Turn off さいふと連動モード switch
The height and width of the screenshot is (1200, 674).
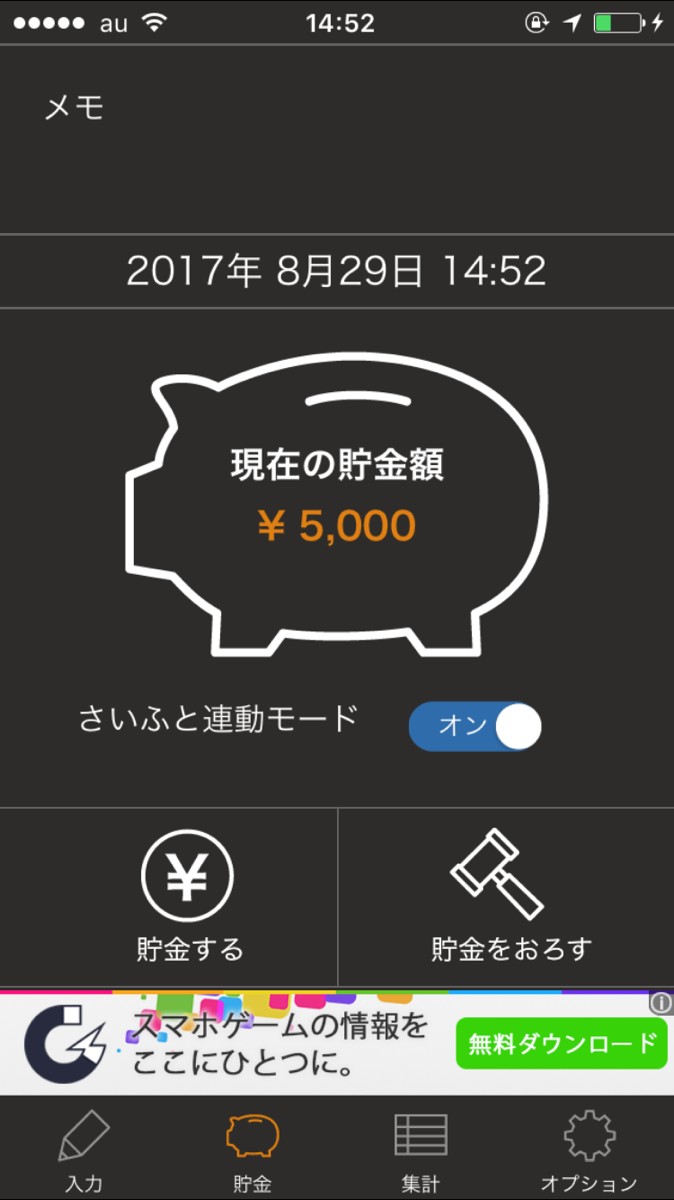(475, 726)
